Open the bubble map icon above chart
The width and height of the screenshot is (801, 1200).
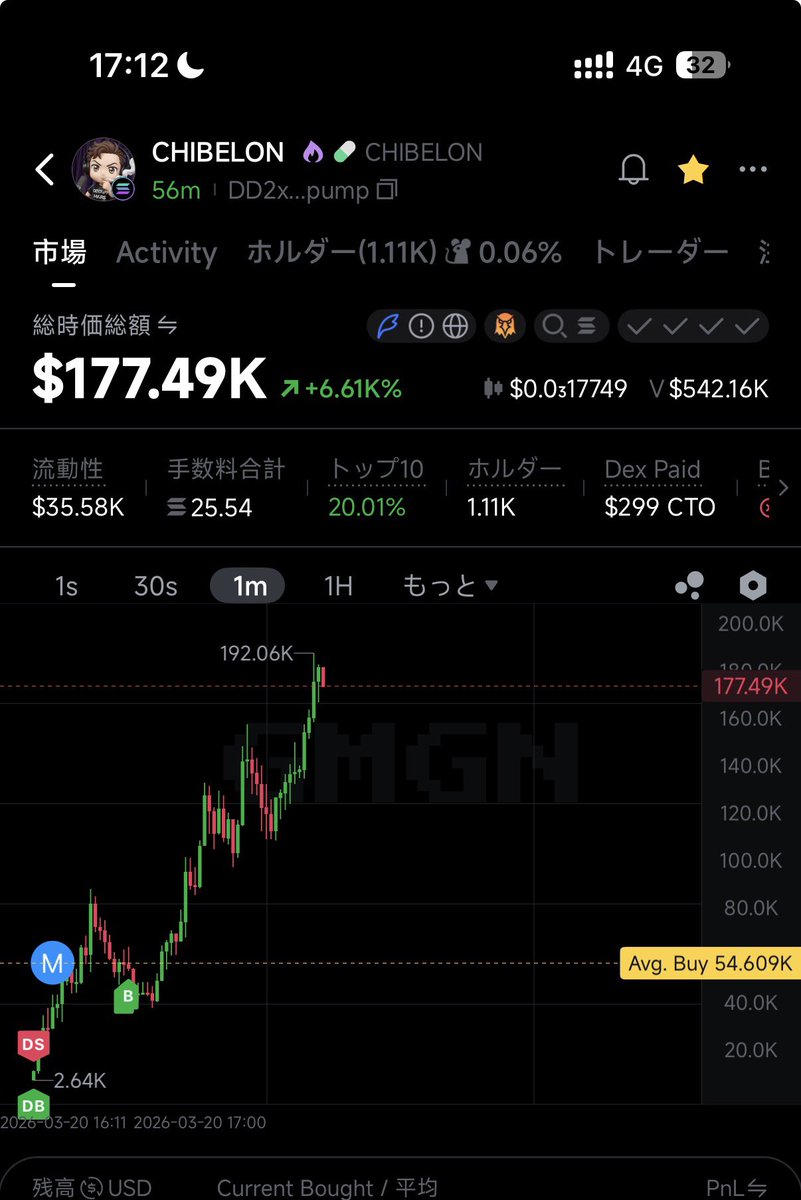coord(689,586)
